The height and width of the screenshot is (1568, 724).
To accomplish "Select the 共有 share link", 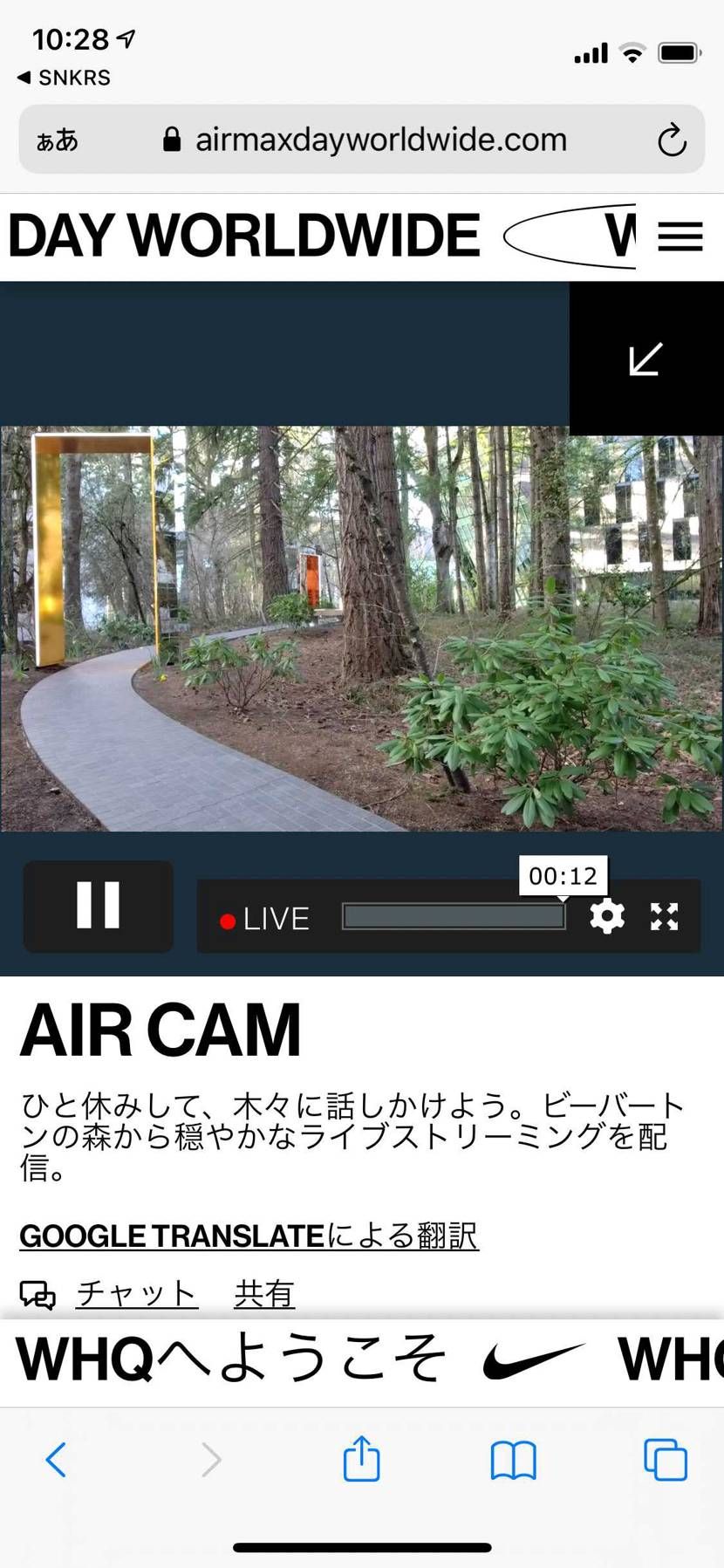I will click(264, 1293).
